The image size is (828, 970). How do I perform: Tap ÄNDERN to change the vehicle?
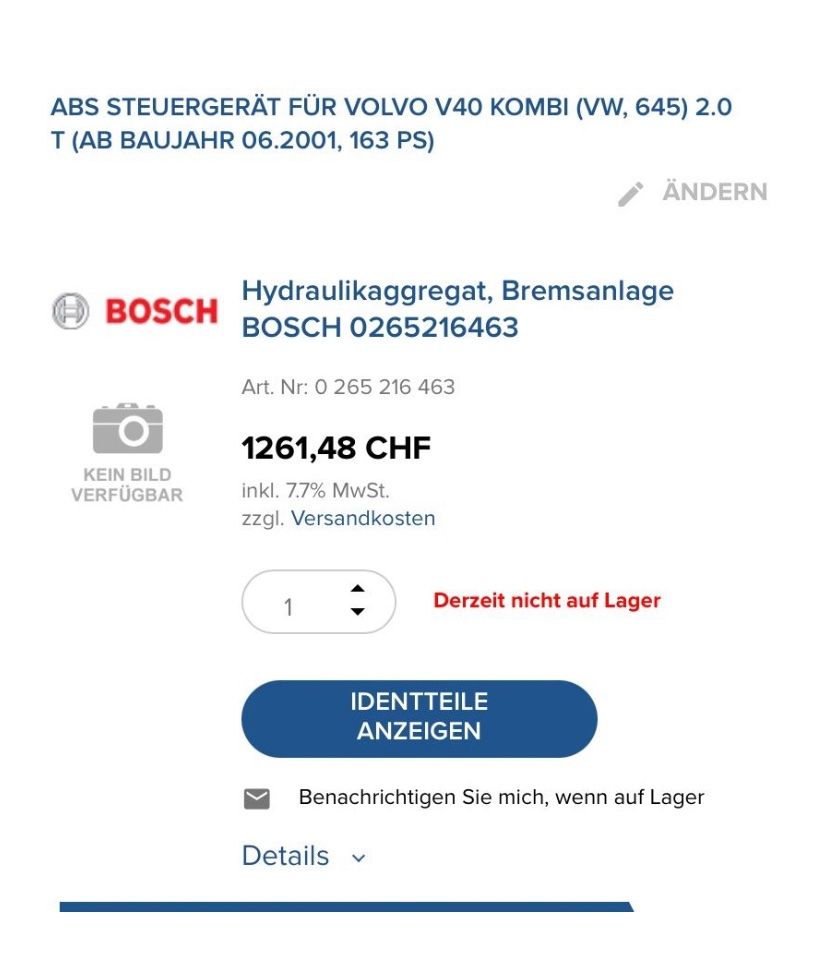[x=694, y=192]
